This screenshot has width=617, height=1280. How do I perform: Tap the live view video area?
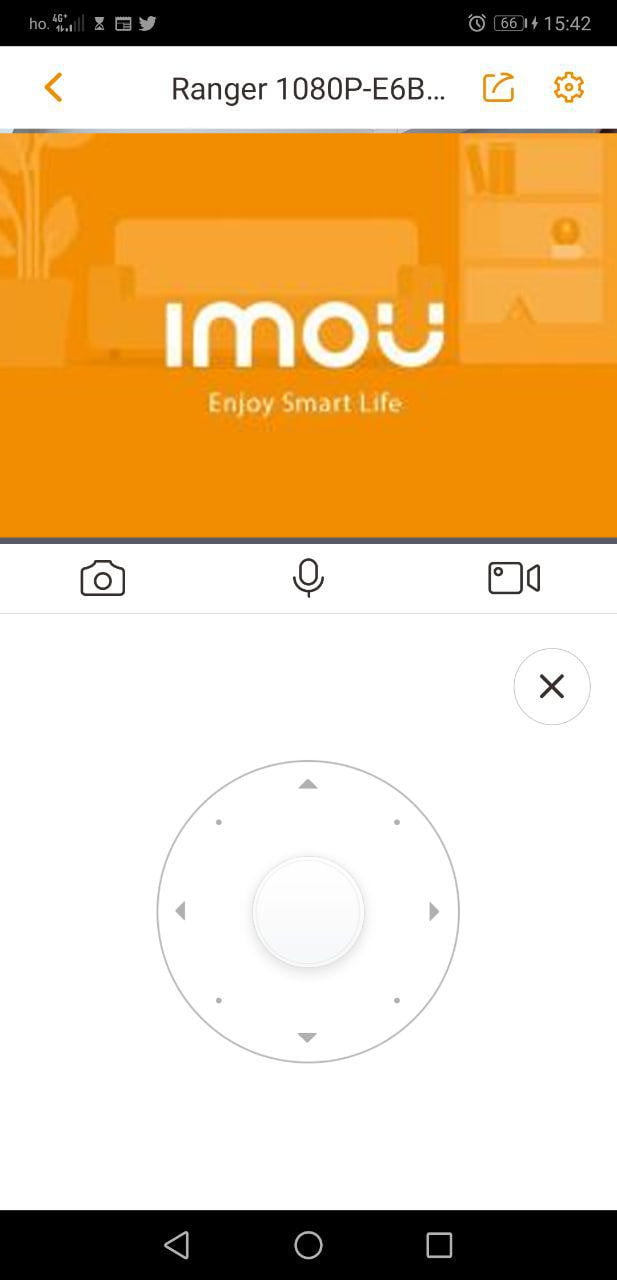tap(308, 335)
